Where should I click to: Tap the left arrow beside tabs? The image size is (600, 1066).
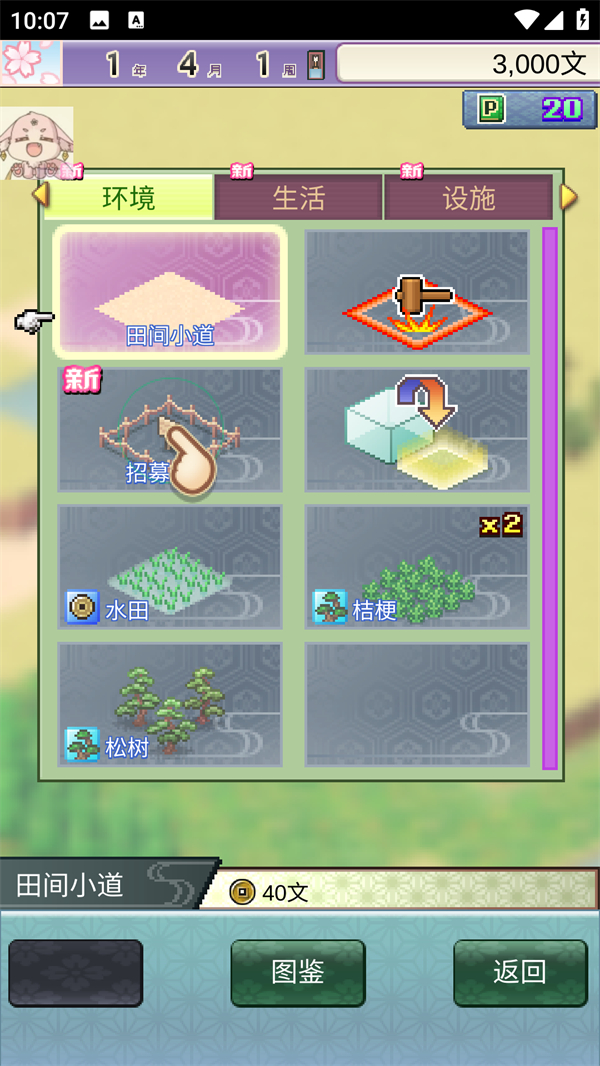(x=40, y=194)
